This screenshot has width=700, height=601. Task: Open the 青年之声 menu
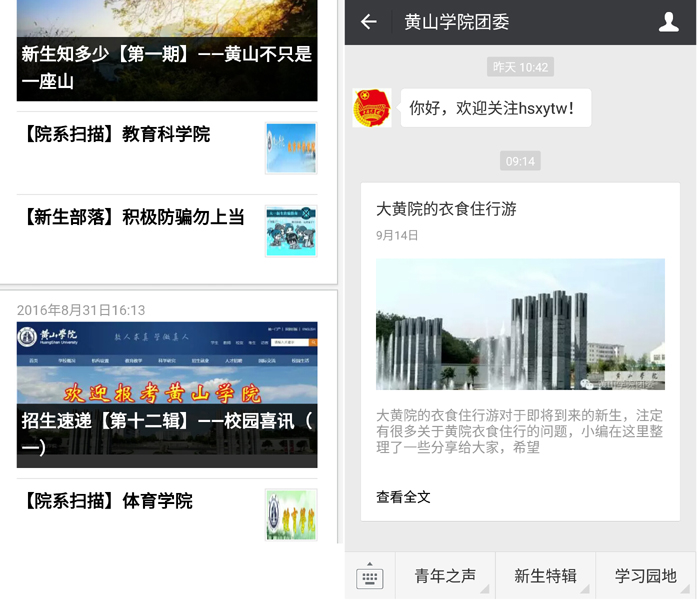point(445,576)
